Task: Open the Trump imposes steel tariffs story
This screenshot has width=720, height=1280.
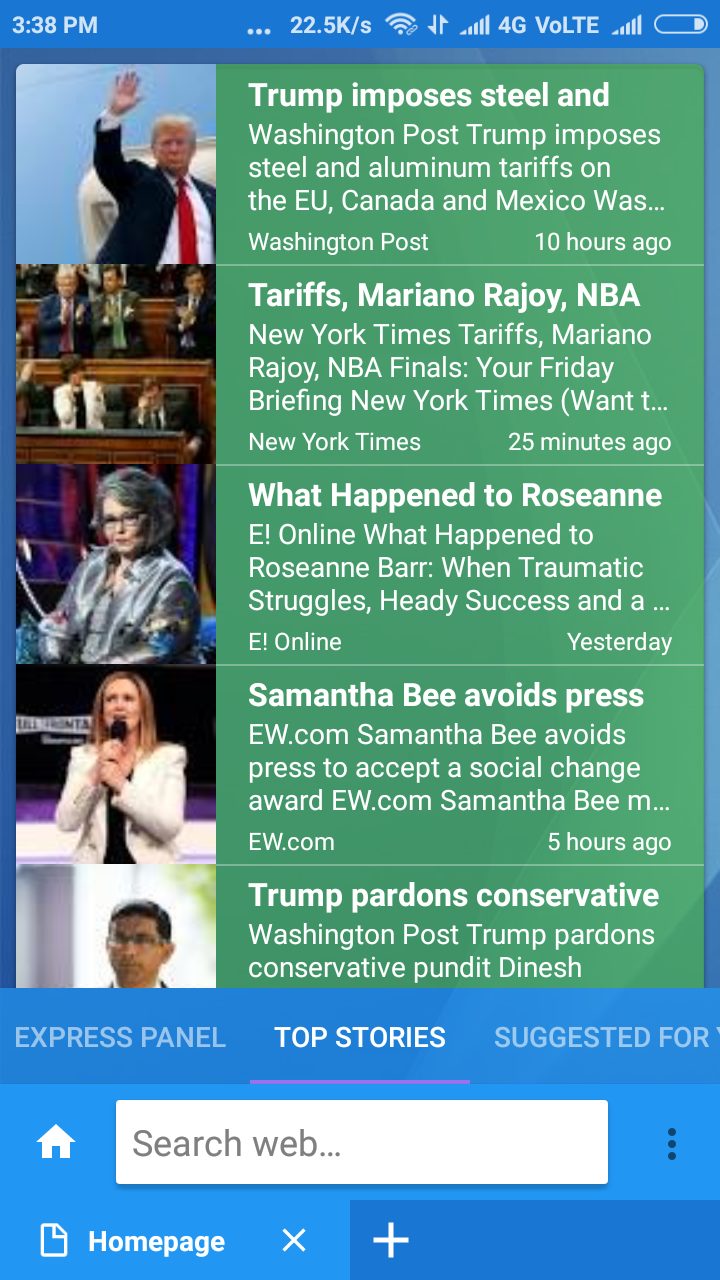Action: pos(459,165)
